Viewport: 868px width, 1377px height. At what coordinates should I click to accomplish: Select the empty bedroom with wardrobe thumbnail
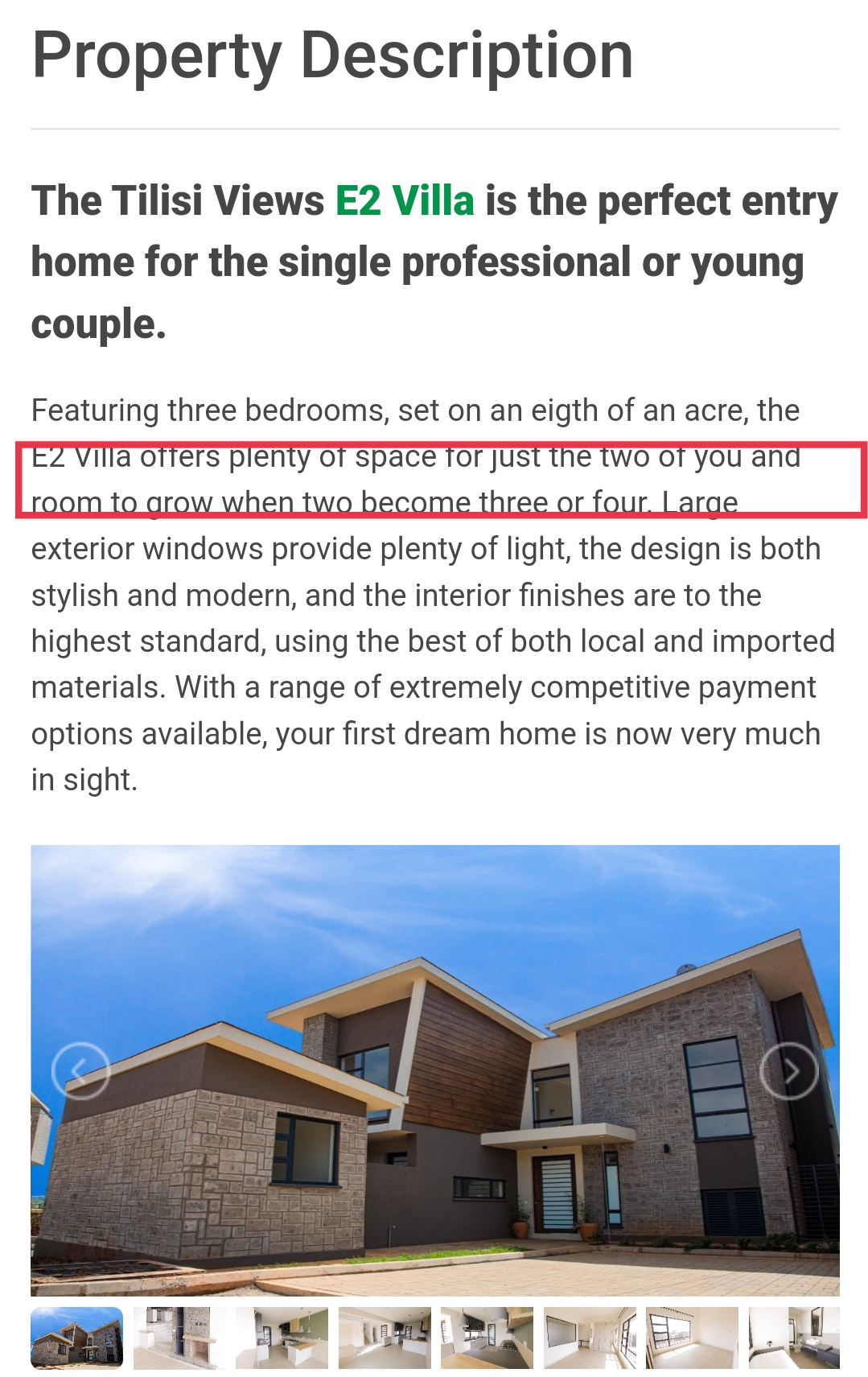(x=590, y=1338)
